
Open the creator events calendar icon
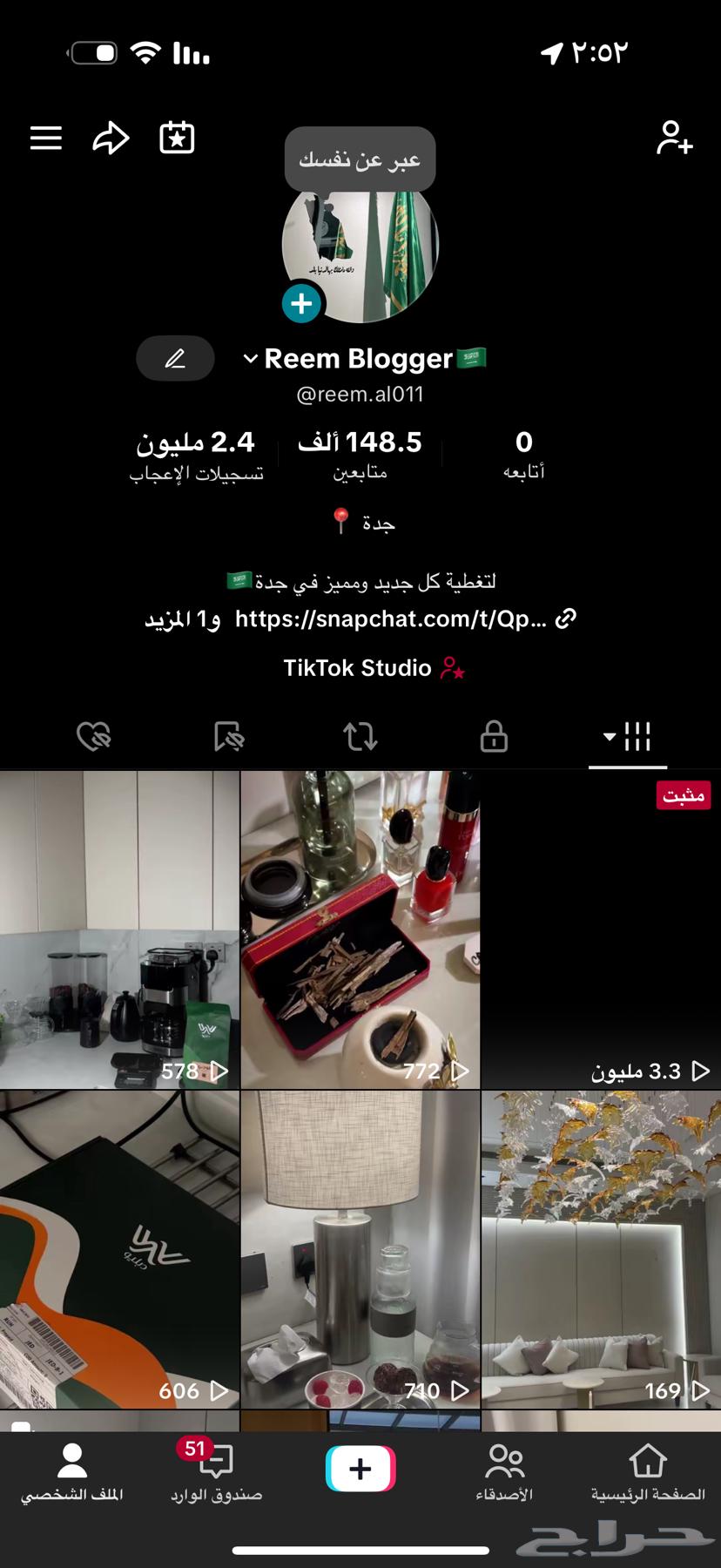(176, 137)
